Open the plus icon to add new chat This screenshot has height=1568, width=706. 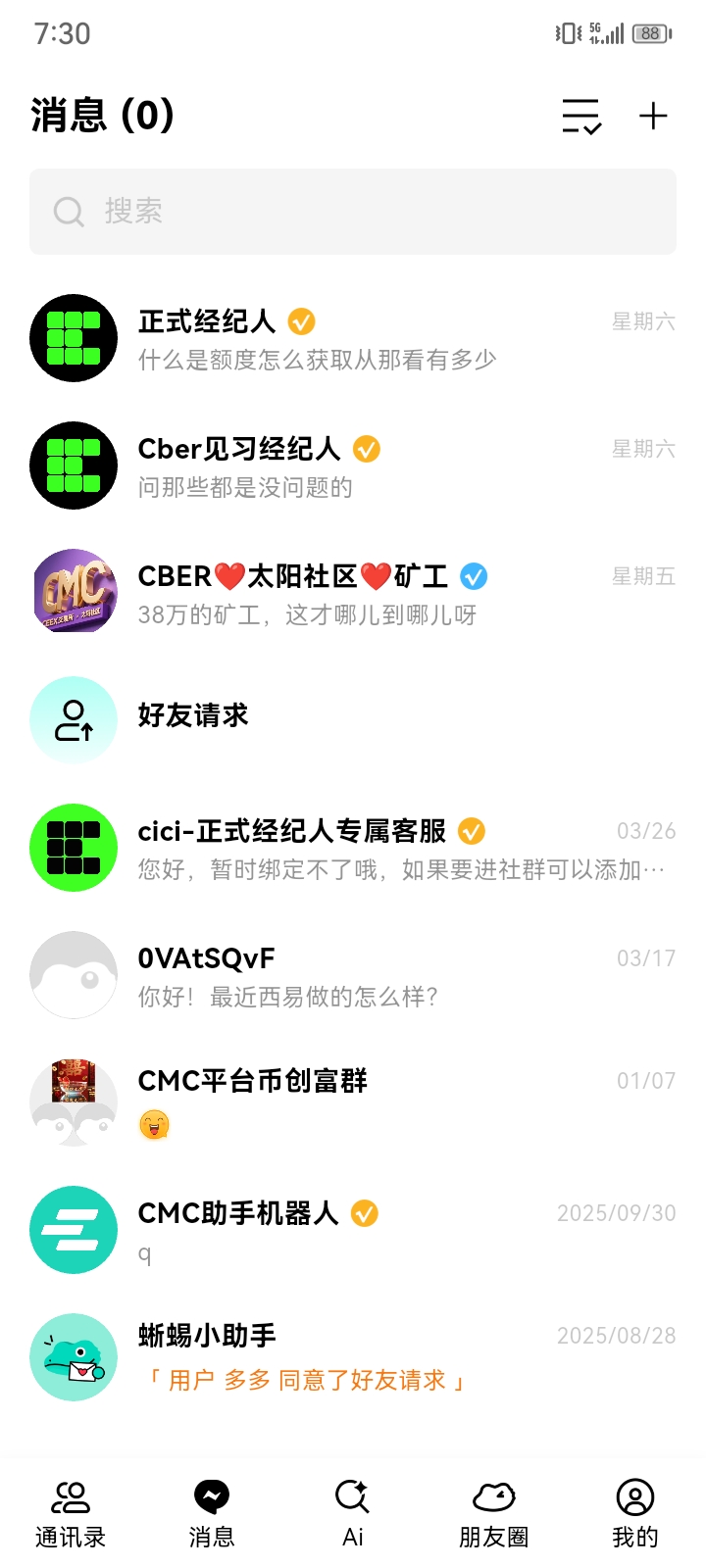tap(653, 116)
